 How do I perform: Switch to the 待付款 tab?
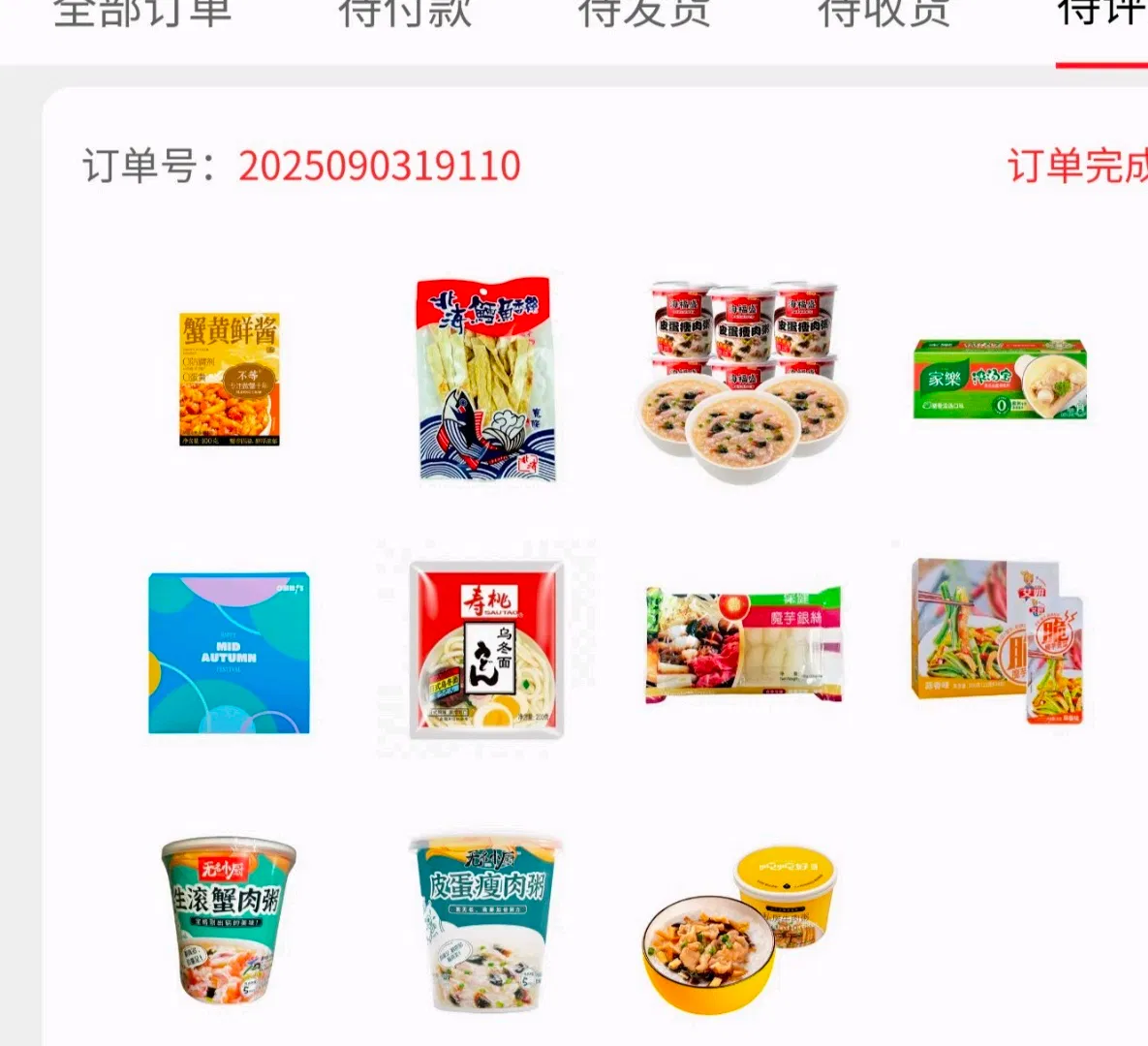405,14
